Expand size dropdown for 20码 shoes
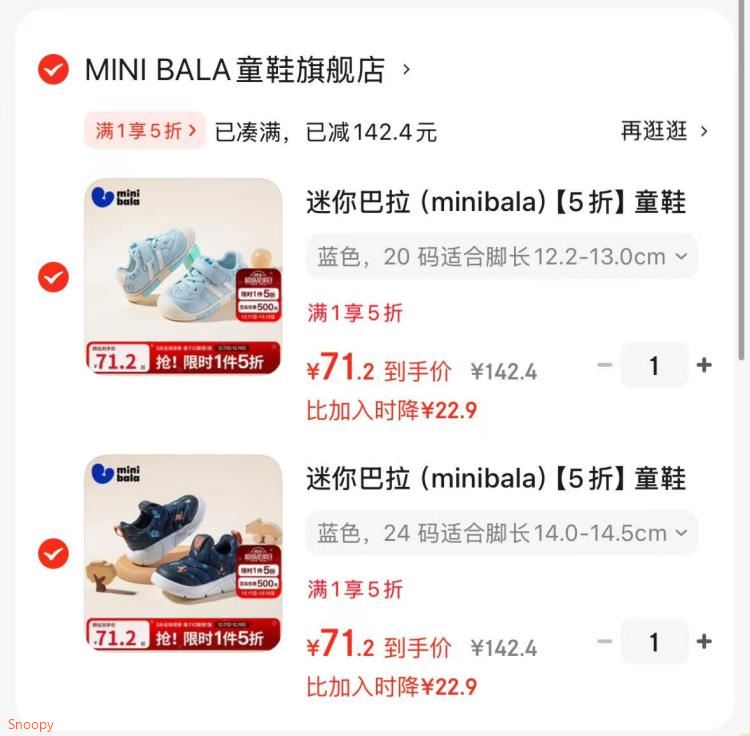Viewport: 750px width, 736px height. tap(502, 257)
